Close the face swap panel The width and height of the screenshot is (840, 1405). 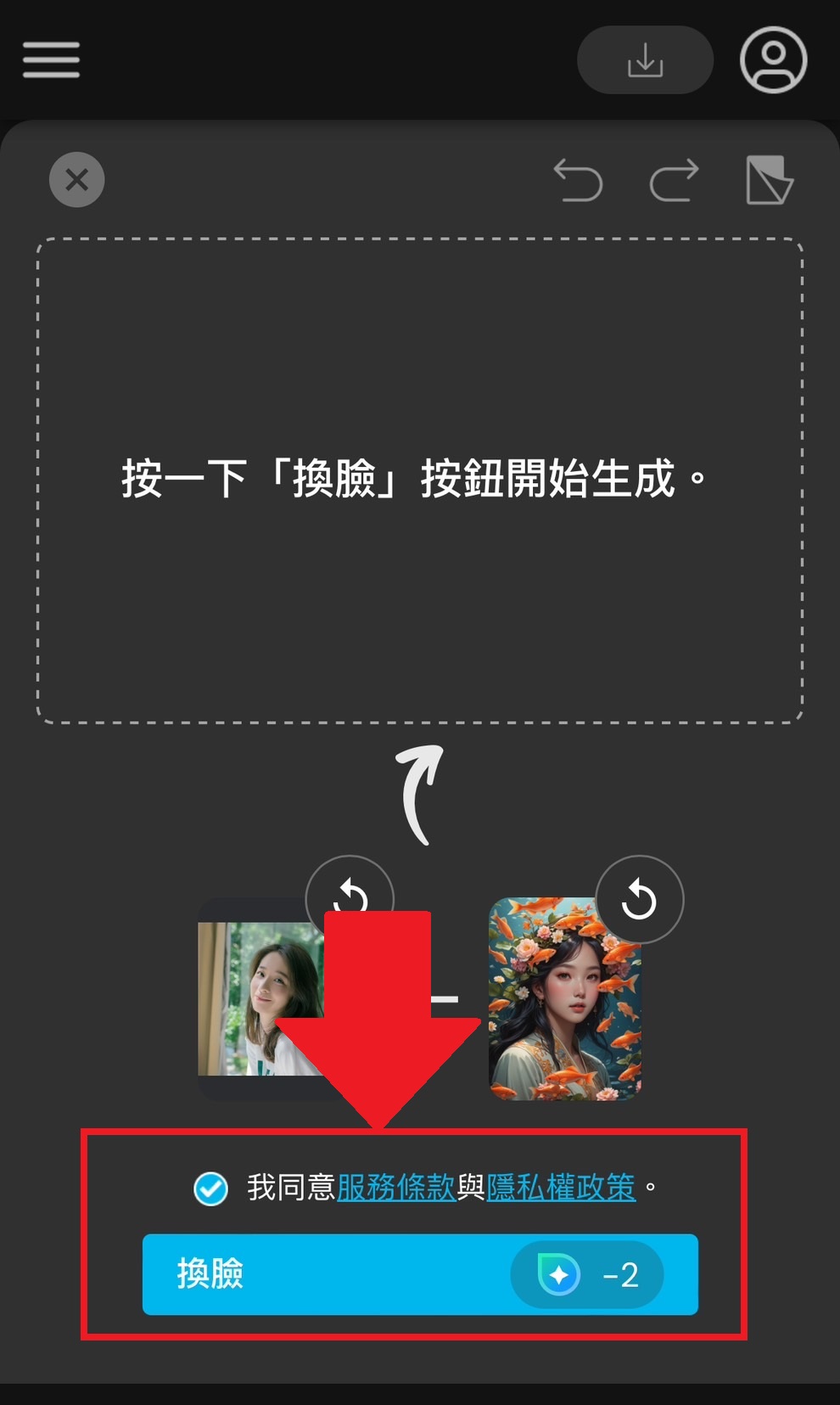coord(77,180)
